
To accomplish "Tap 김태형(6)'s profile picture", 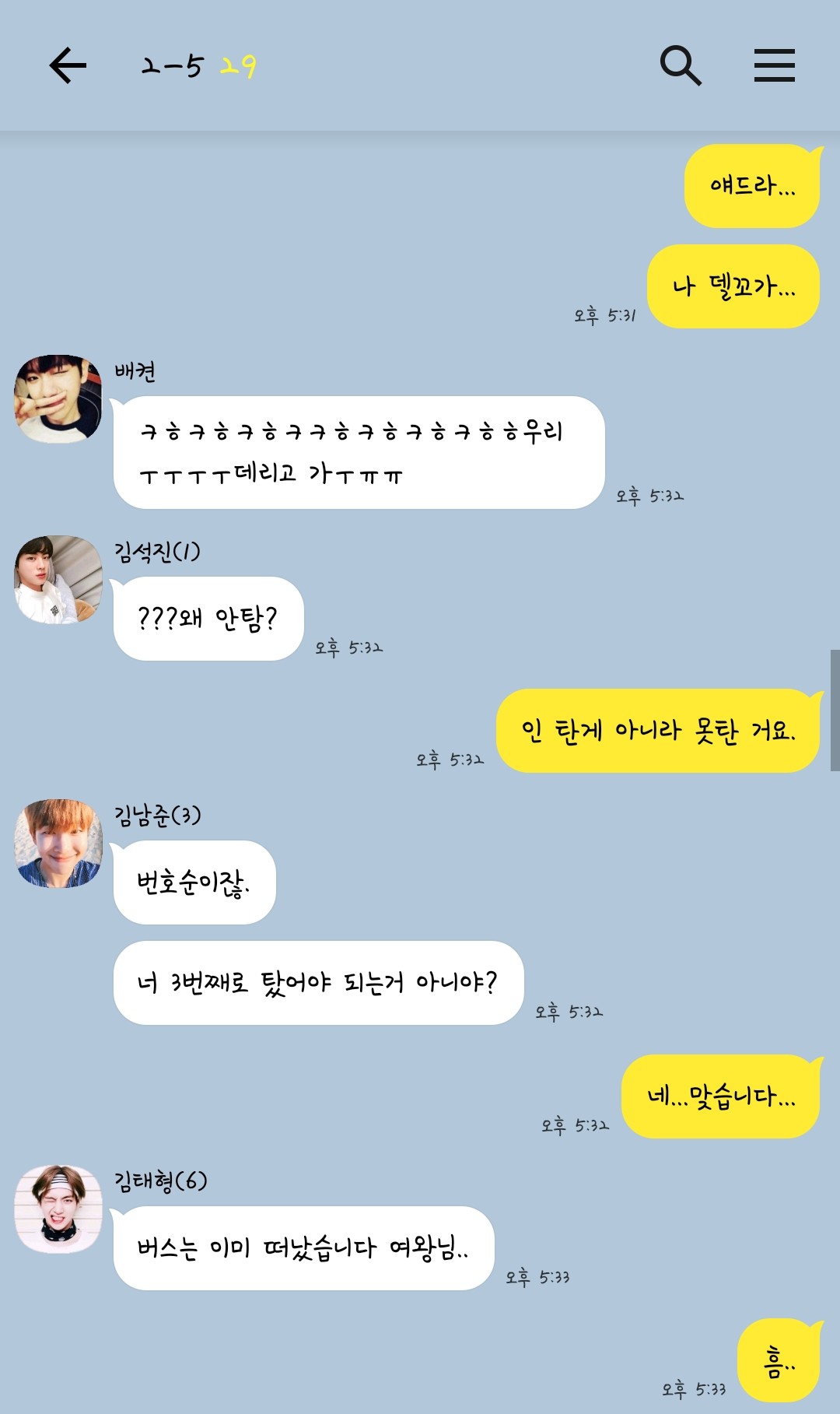I will click(58, 1209).
